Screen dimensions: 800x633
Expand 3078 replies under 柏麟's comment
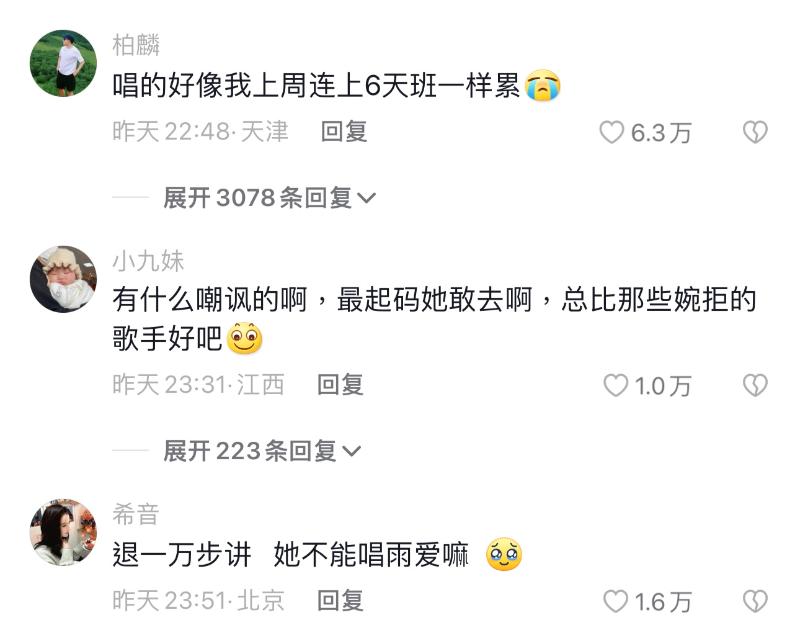[269, 198]
